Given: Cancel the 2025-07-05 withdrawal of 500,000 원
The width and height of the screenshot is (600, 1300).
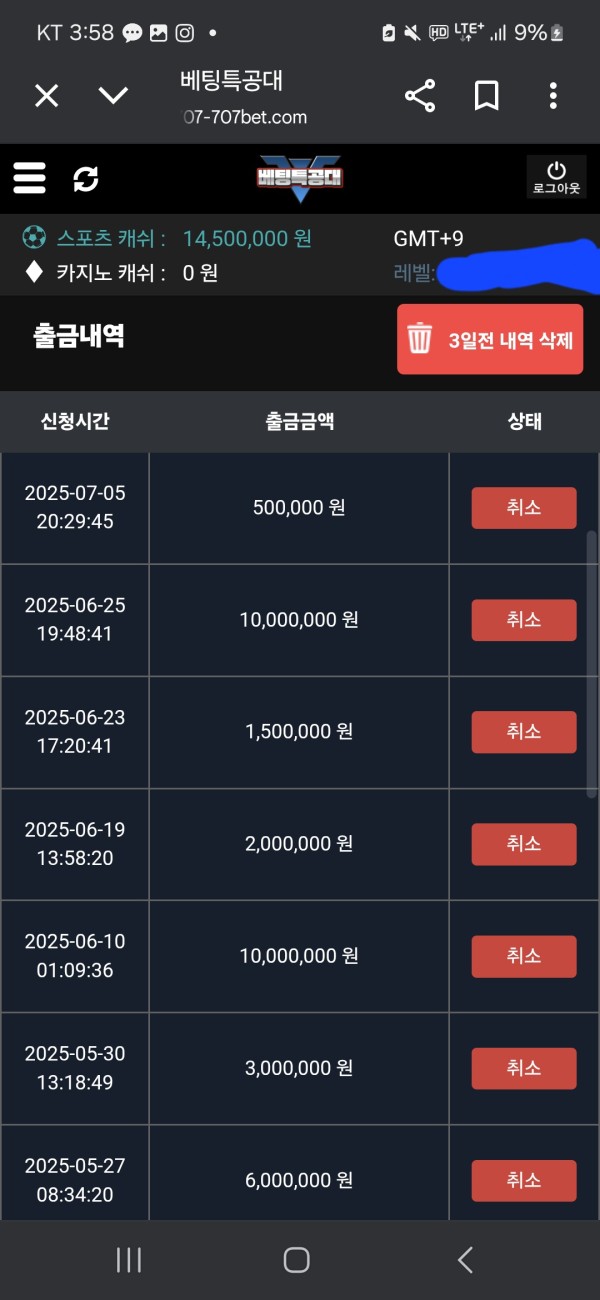Looking at the screenshot, I should coord(524,508).
